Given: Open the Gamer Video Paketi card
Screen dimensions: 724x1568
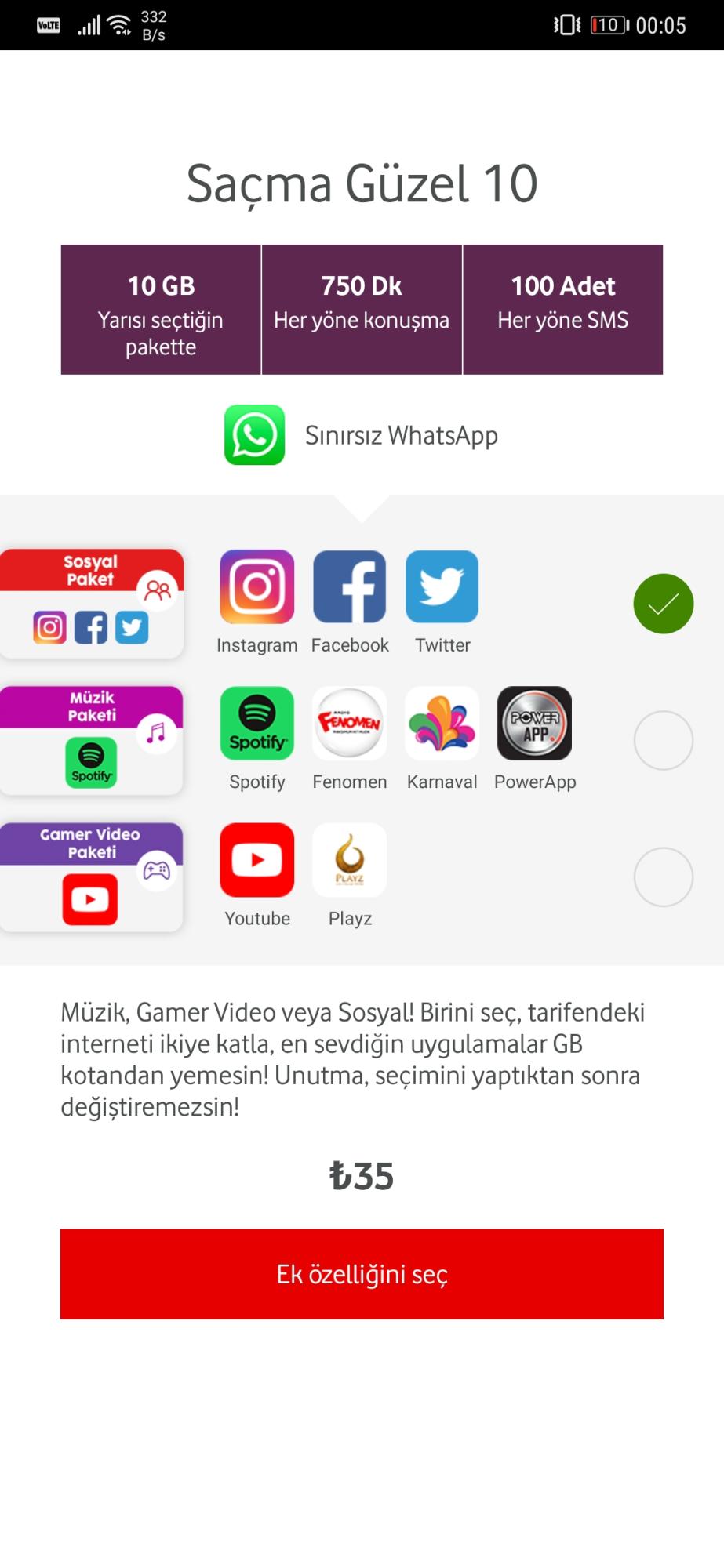Looking at the screenshot, I should coord(92,877).
